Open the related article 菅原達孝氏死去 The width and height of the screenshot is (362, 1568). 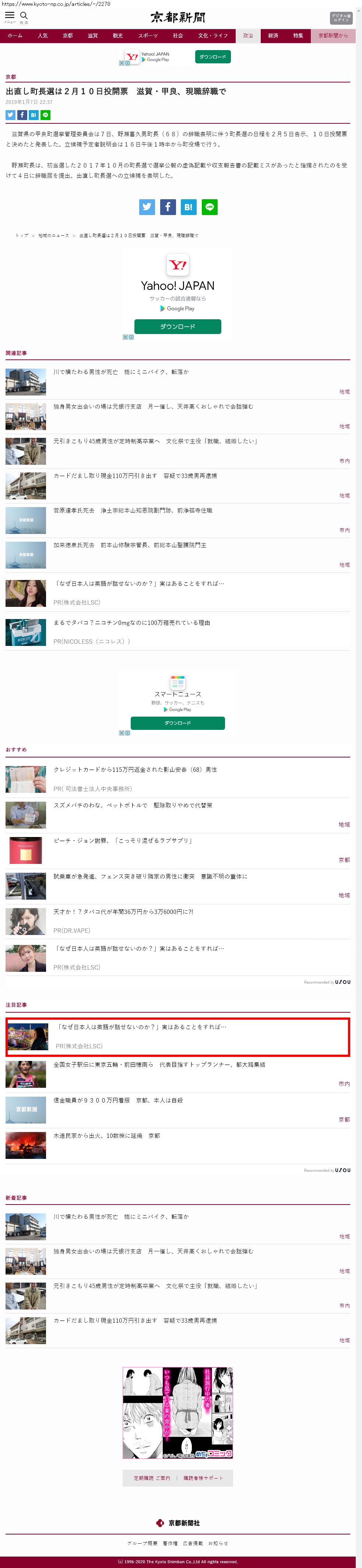[133, 511]
